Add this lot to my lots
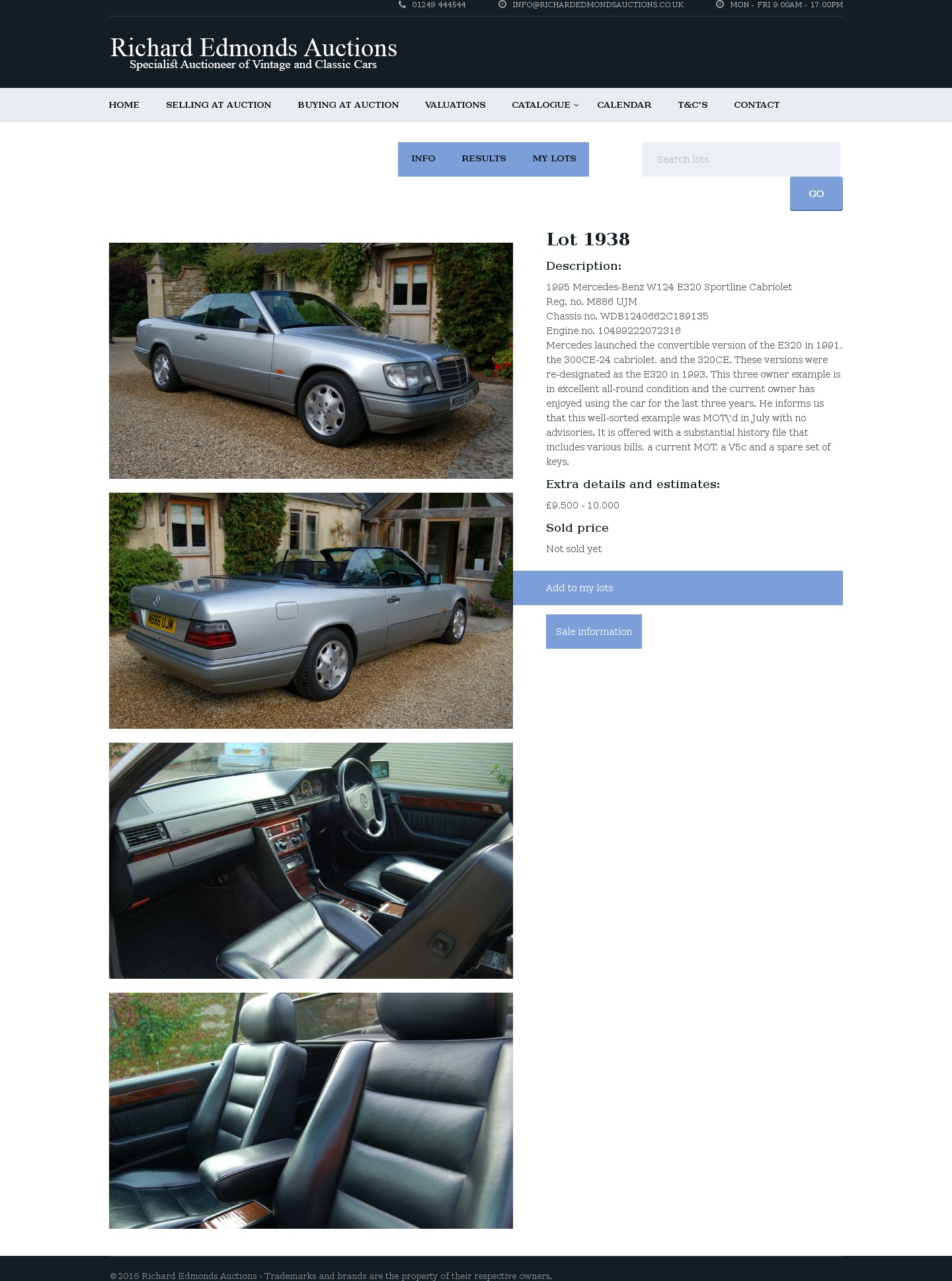952x1281 pixels. [x=678, y=588]
